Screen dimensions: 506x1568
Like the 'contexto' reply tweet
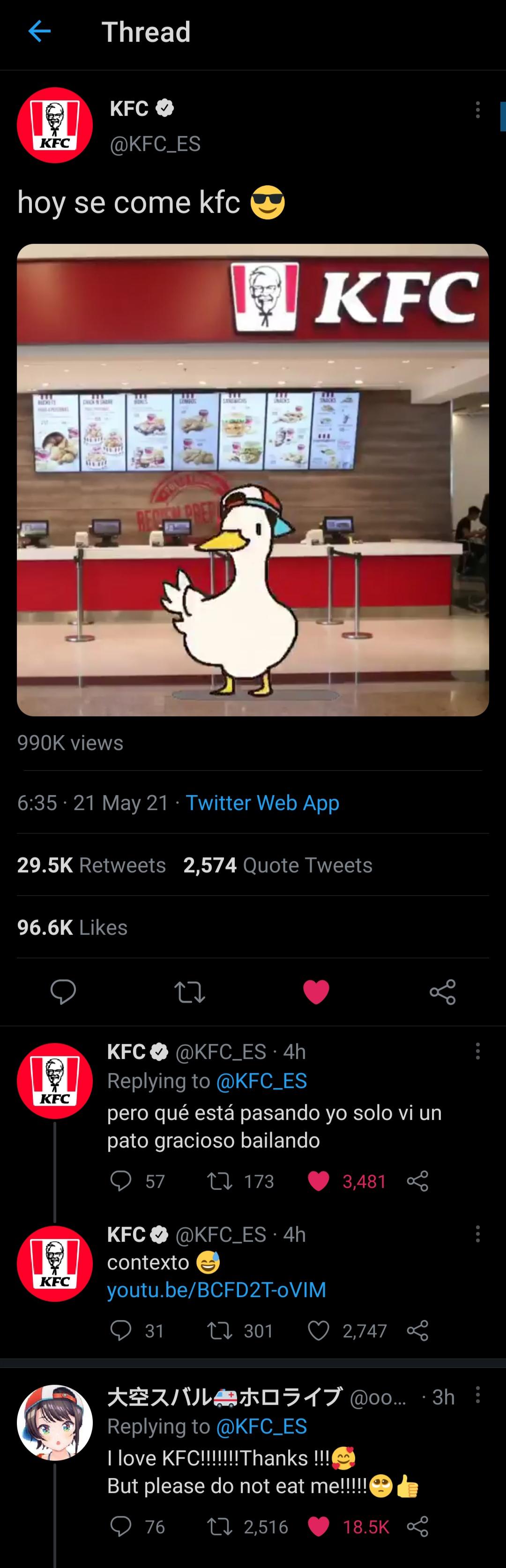point(319,1331)
